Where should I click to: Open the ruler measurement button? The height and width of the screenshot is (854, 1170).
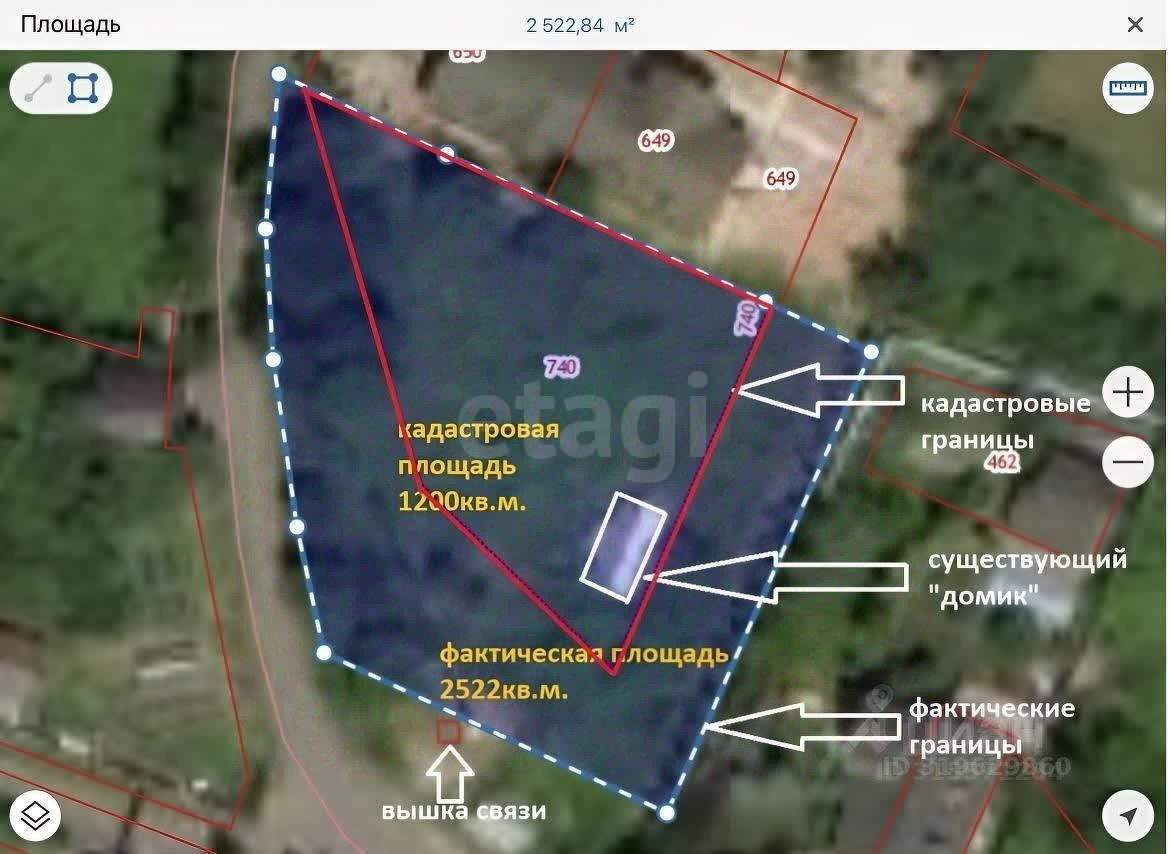(1127, 89)
